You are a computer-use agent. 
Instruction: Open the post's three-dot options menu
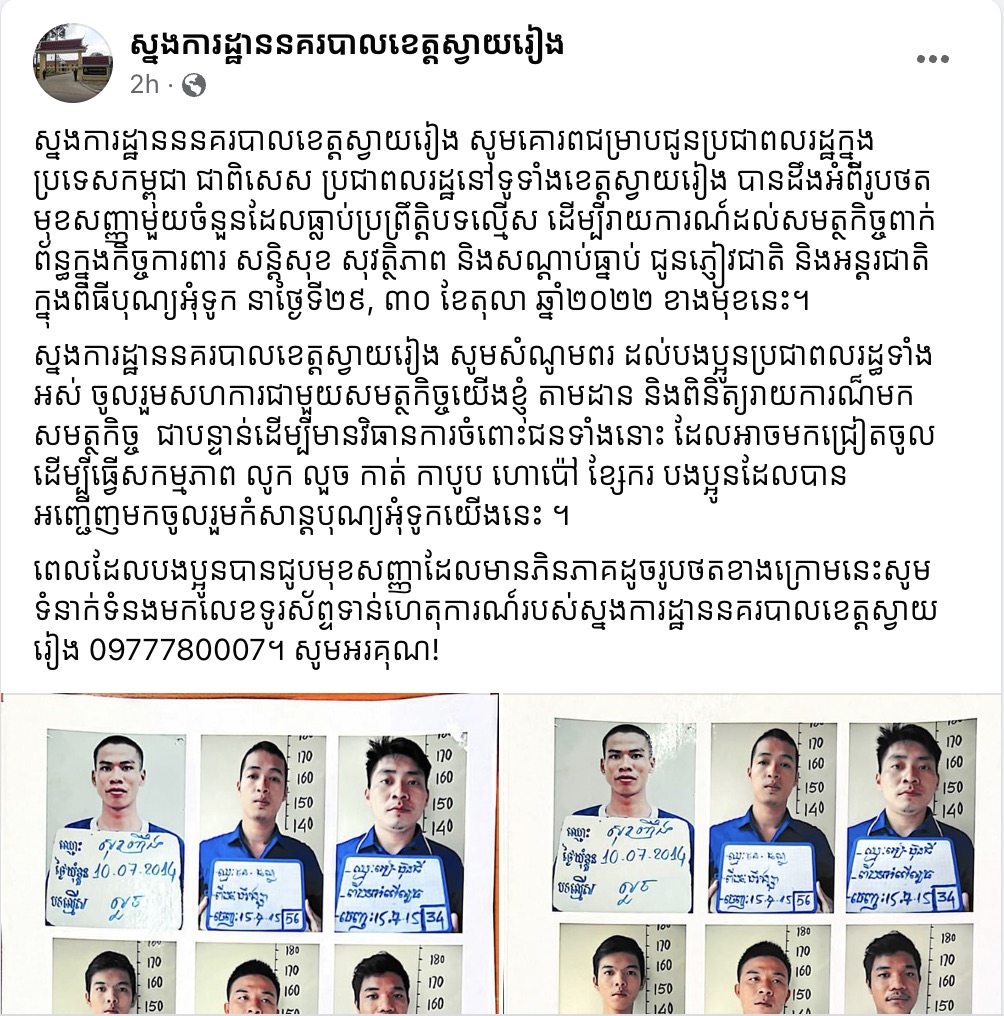click(x=931, y=60)
